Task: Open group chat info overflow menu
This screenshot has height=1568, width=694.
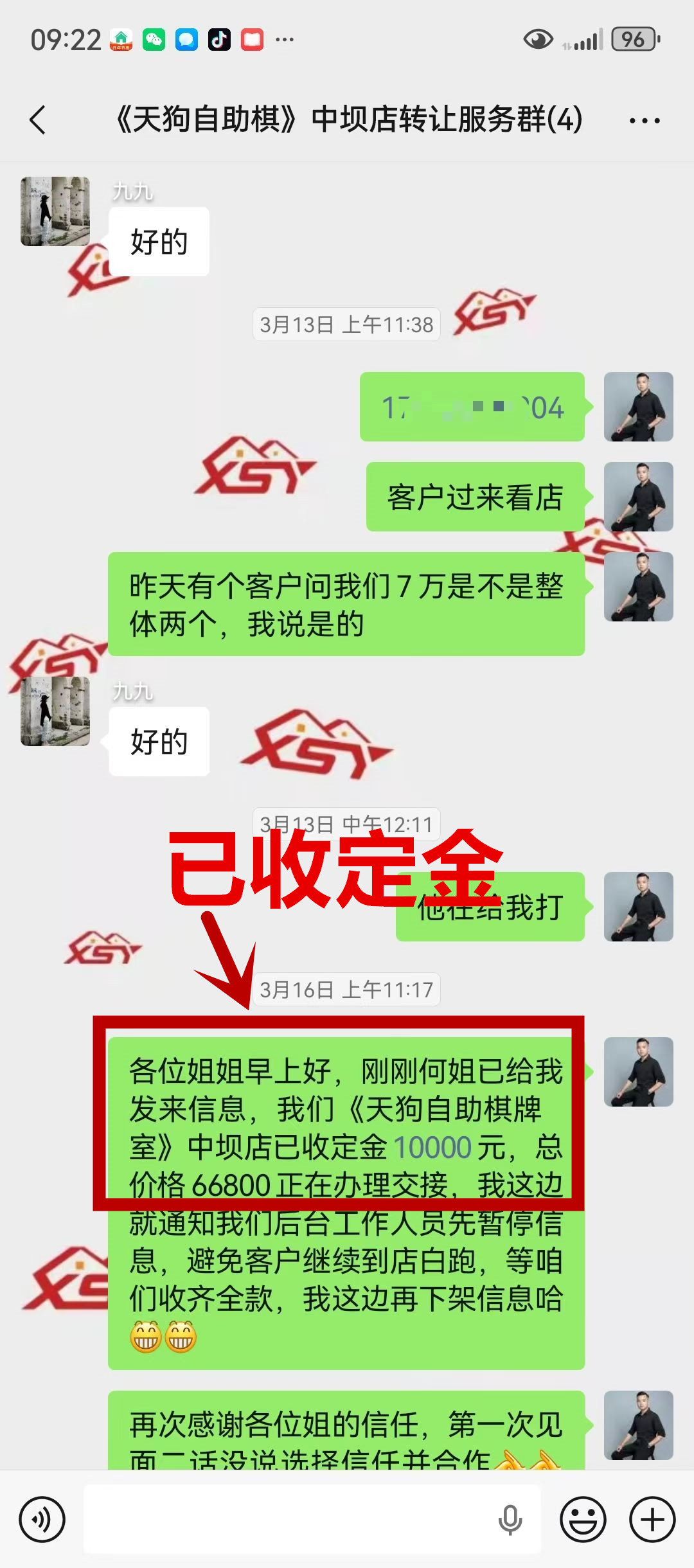Action: point(645,120)
